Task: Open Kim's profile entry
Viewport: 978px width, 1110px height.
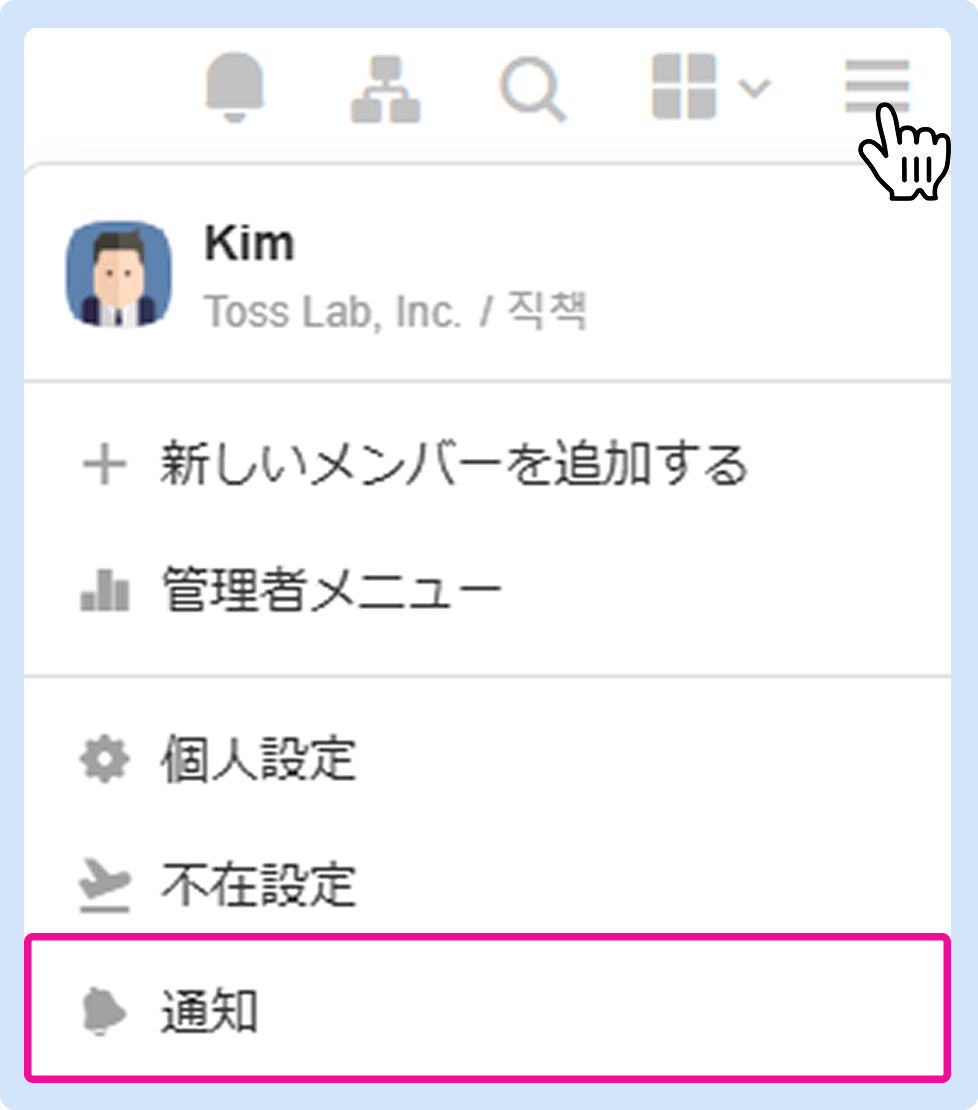Action: [x=487, y=275]
